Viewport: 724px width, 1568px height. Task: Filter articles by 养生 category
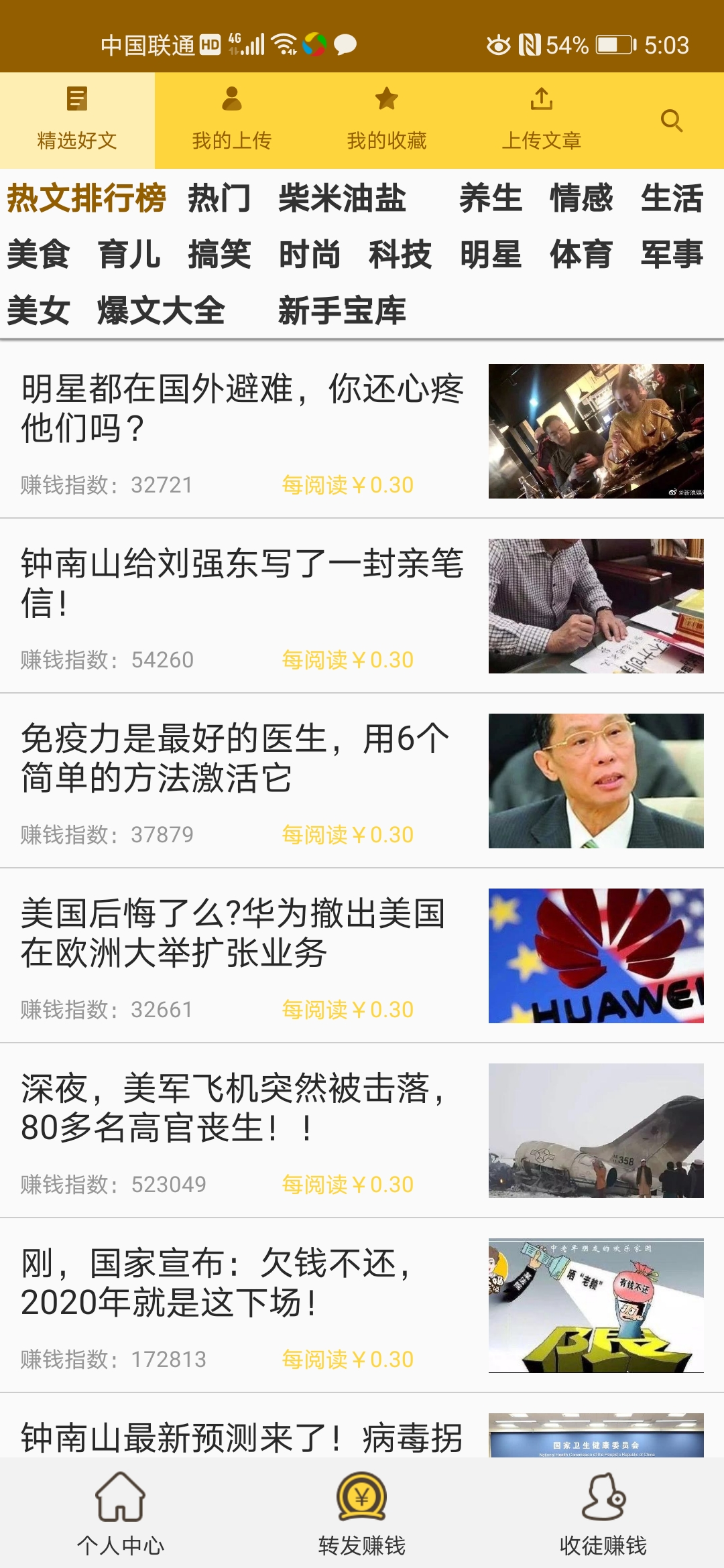point(491,198)
